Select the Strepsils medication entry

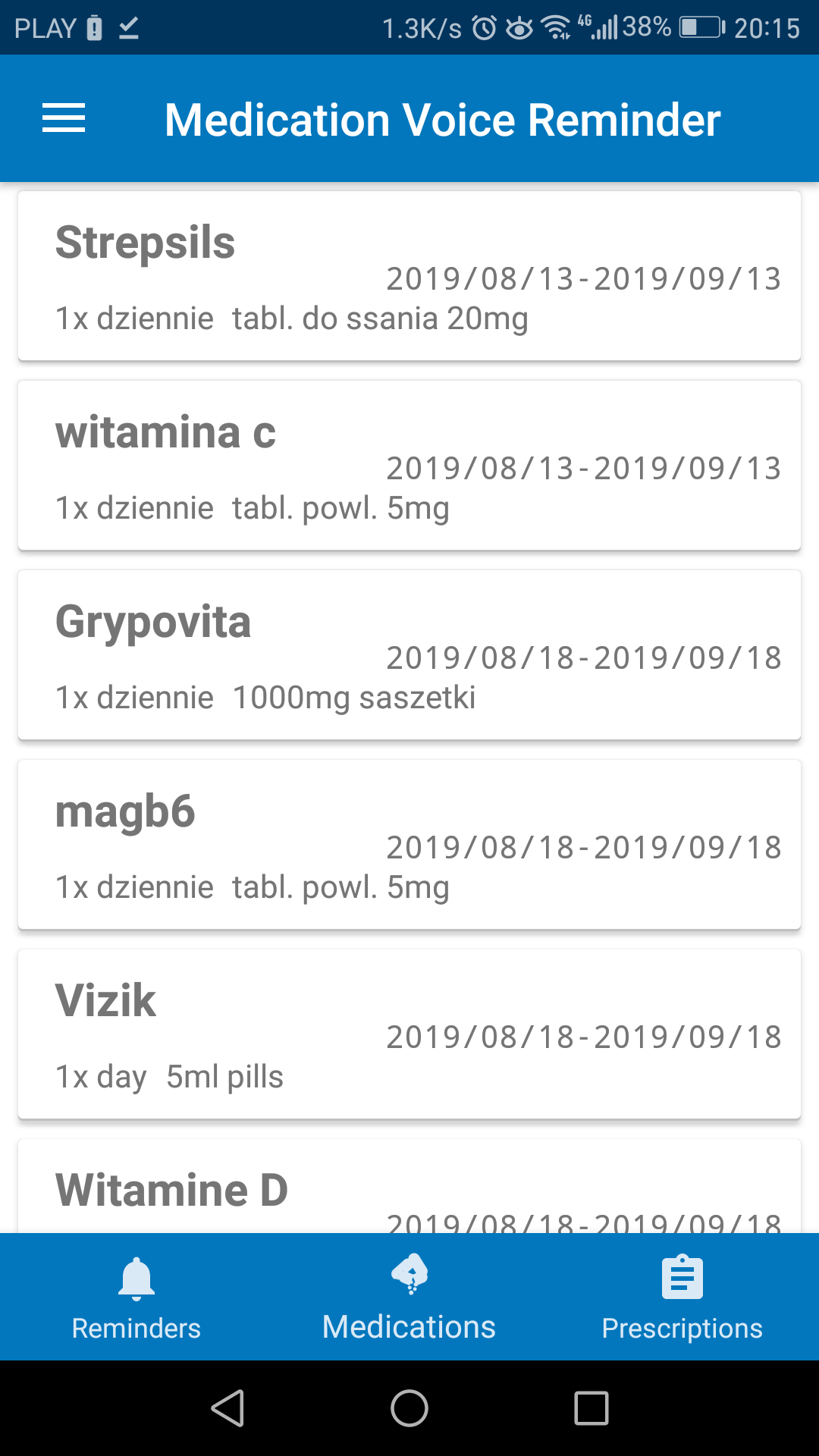coord(409,276)
